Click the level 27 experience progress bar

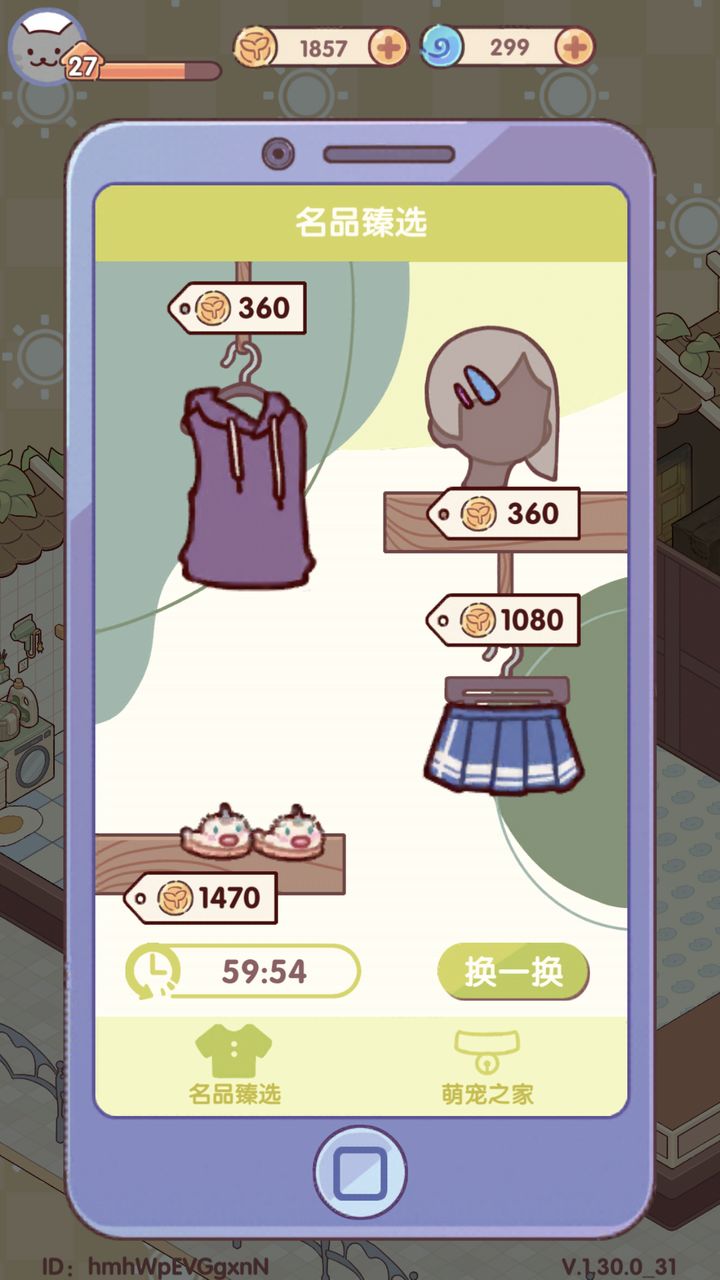pyautogui.click(x=150, y=68)
